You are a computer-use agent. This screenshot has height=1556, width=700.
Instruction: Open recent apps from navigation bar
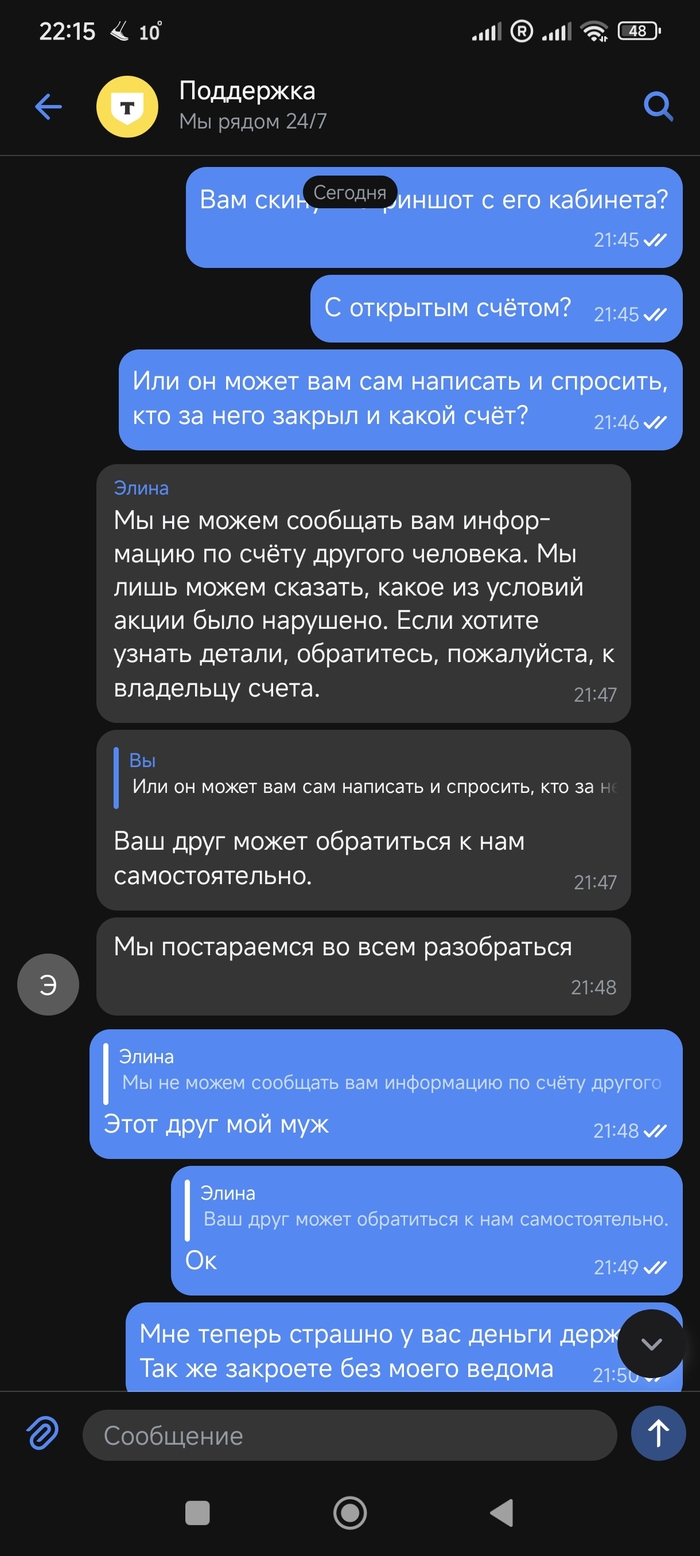[x=197, y=1513]
